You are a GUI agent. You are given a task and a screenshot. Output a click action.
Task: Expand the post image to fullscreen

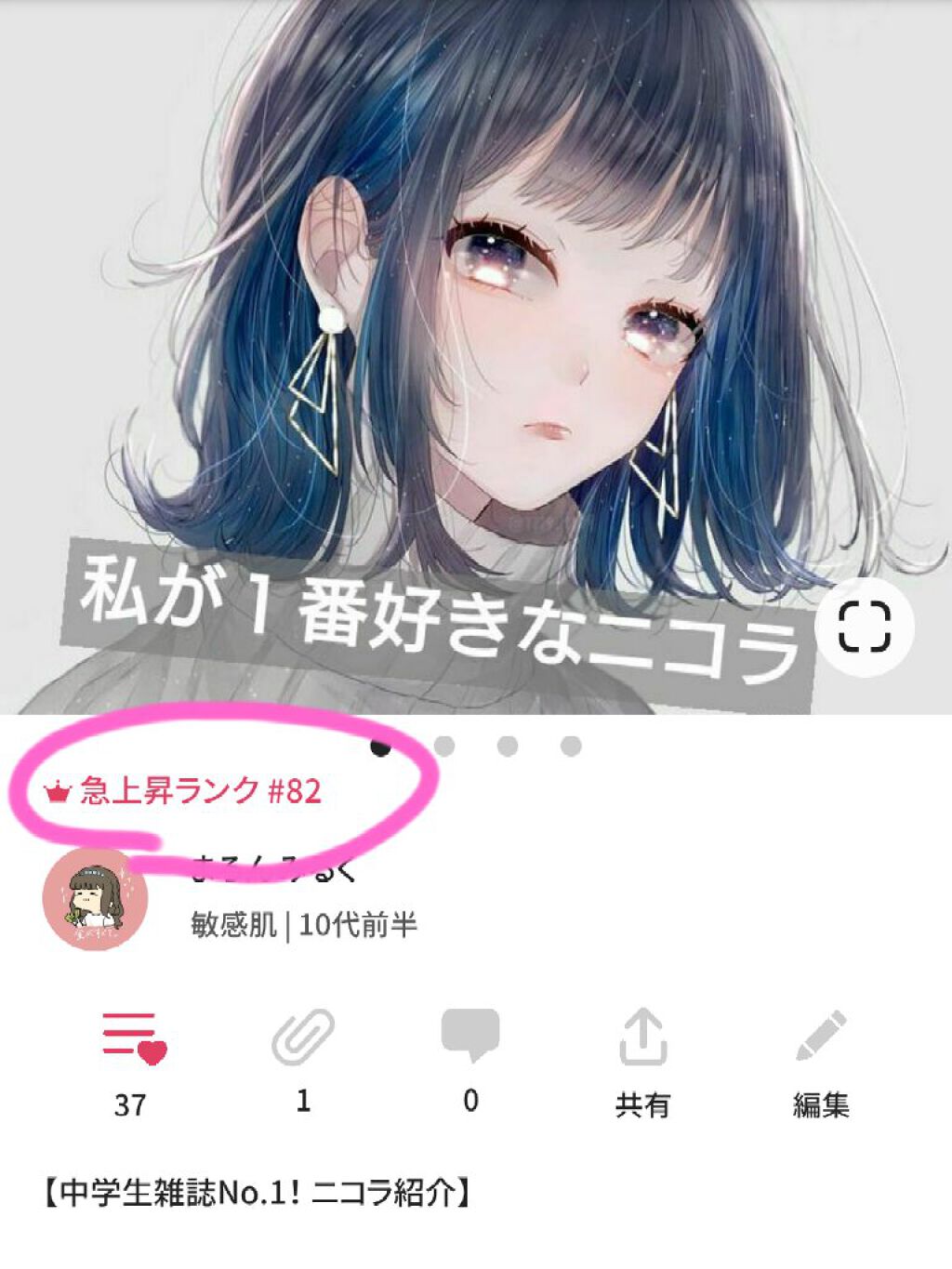pyautogui.click(x=864, y=627)
